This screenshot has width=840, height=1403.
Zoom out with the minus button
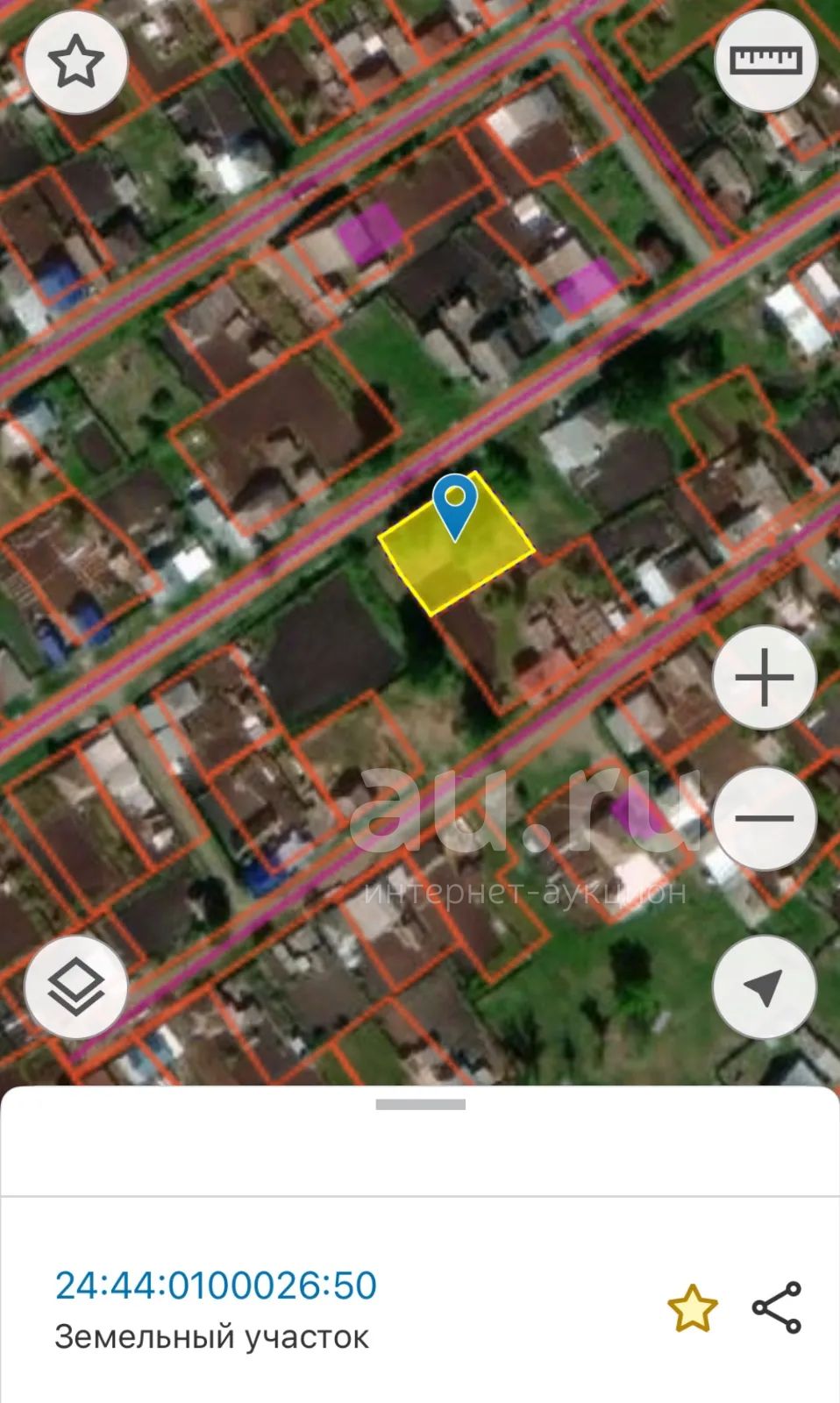765,818
